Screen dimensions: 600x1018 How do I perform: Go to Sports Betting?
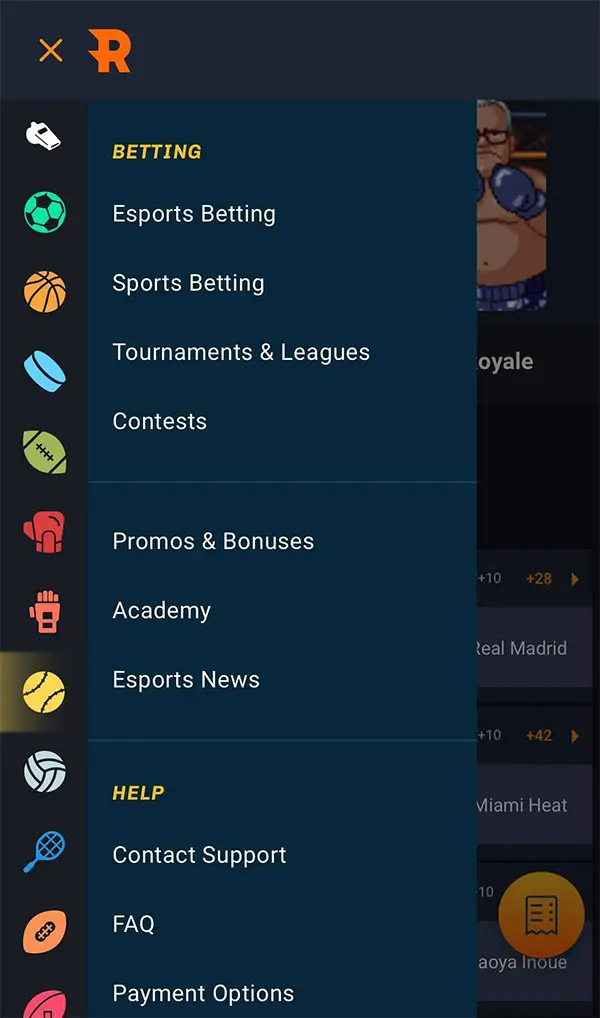click(188, 283)
